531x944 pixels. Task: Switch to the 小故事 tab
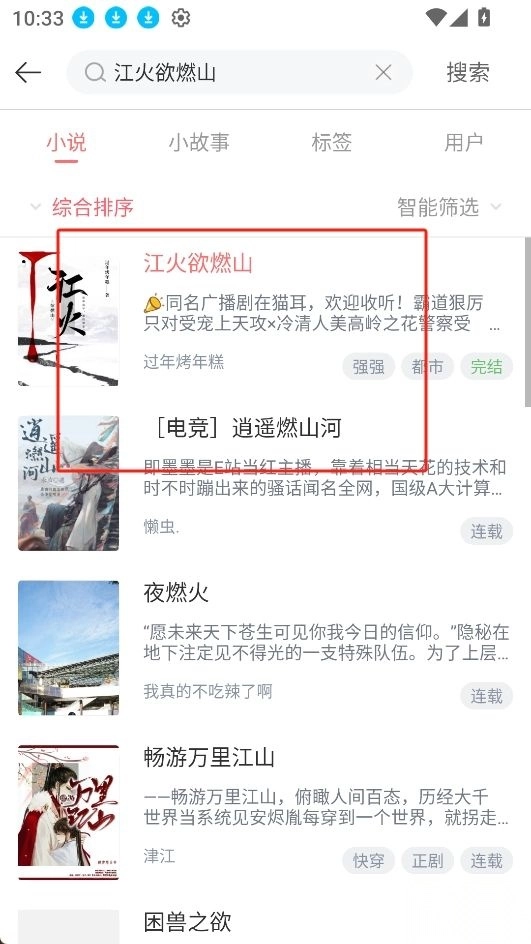point(199,143)
